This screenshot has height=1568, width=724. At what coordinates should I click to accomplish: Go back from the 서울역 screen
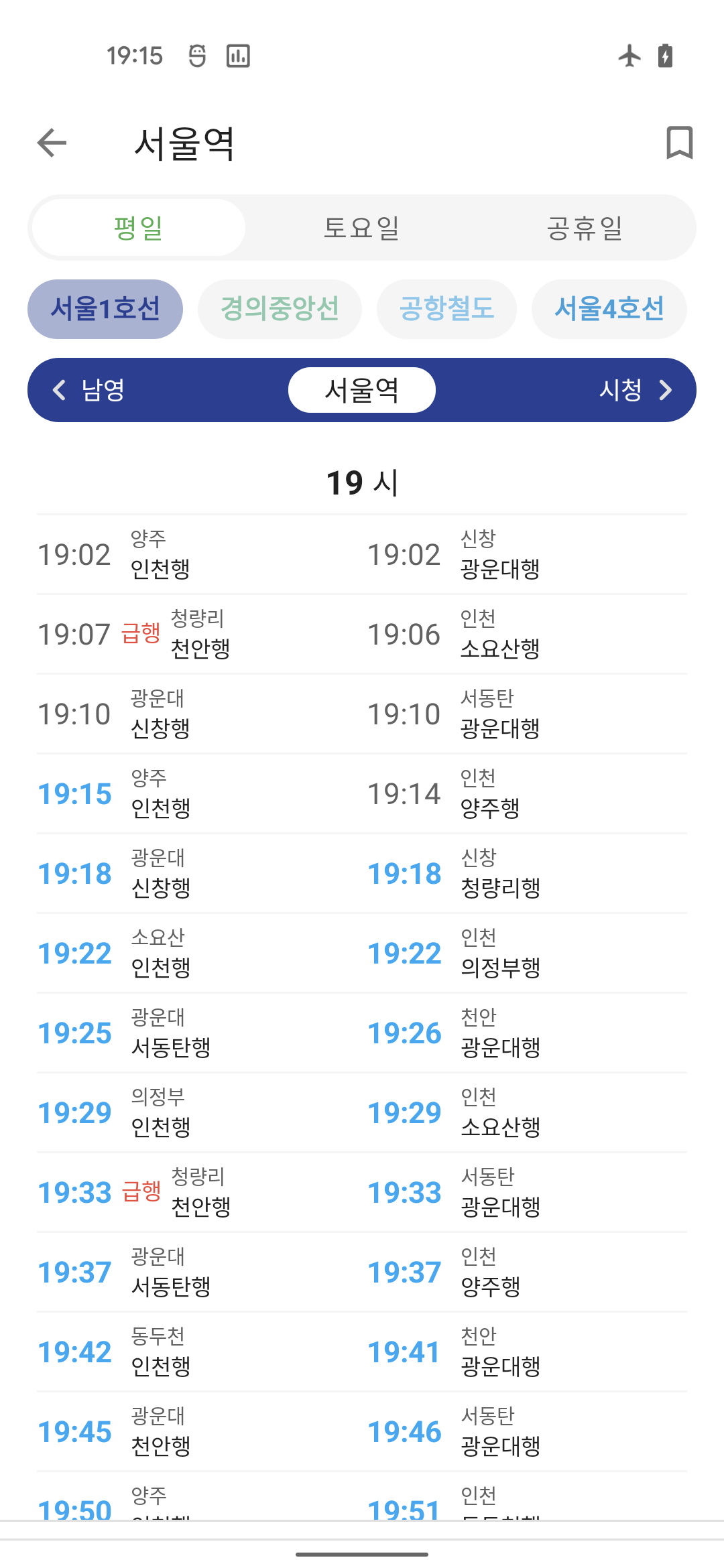52,143
